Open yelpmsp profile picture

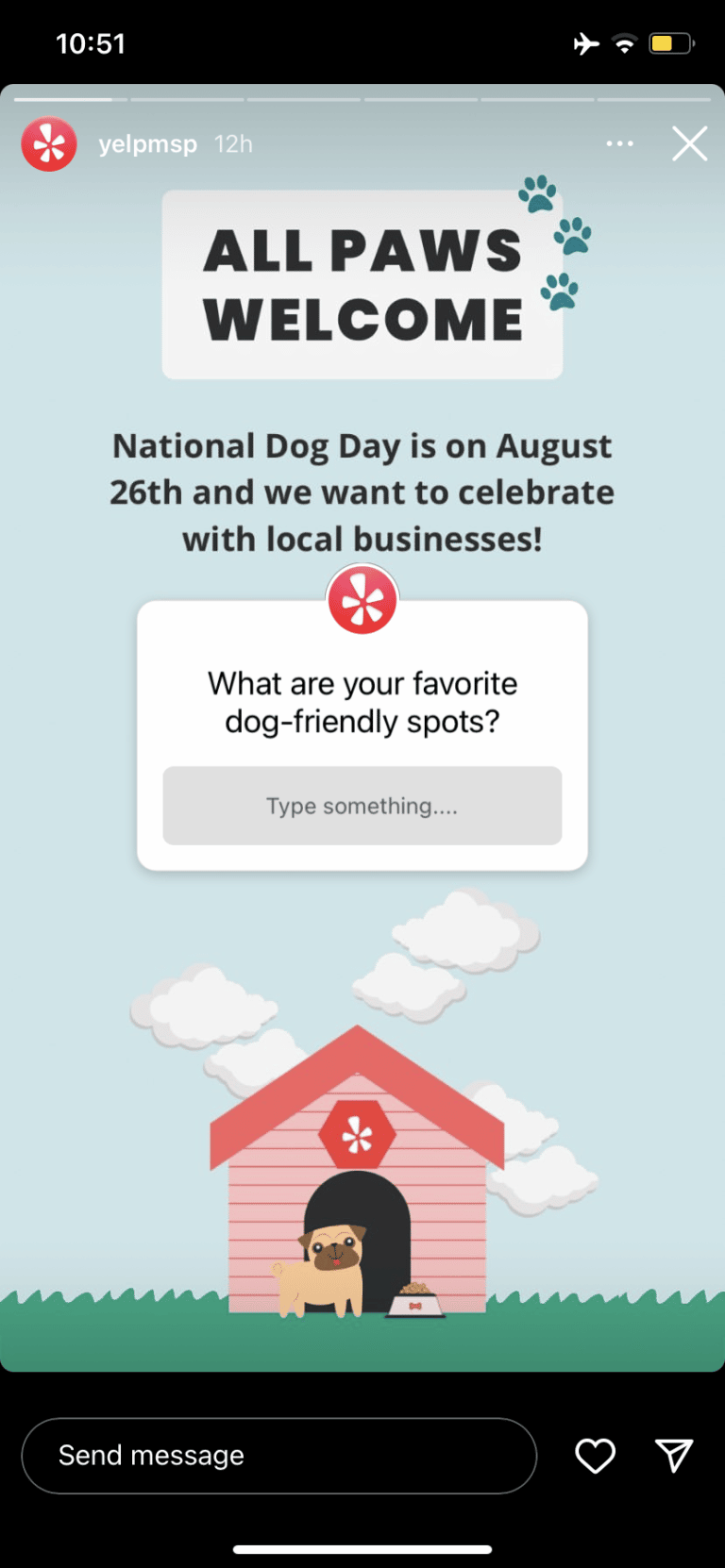click(49, 144)
